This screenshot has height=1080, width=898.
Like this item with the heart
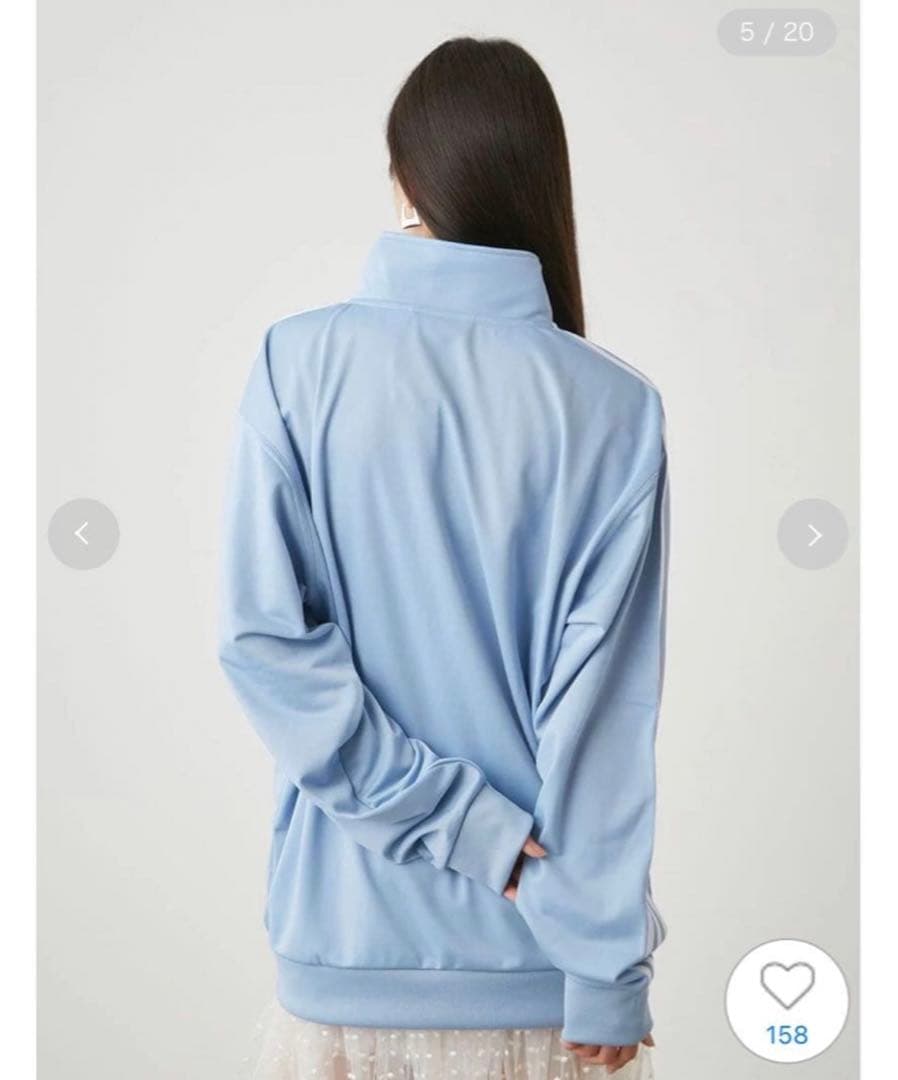[x=786, y=987]
